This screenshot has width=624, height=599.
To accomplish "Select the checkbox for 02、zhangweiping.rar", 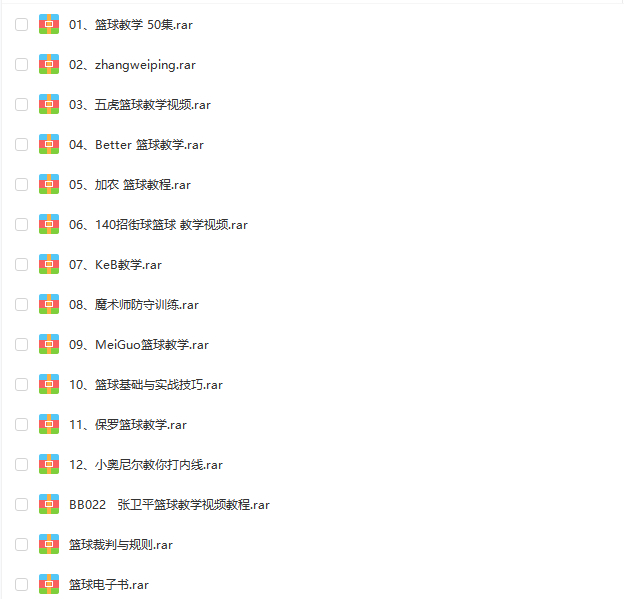I will pos(21,64).
